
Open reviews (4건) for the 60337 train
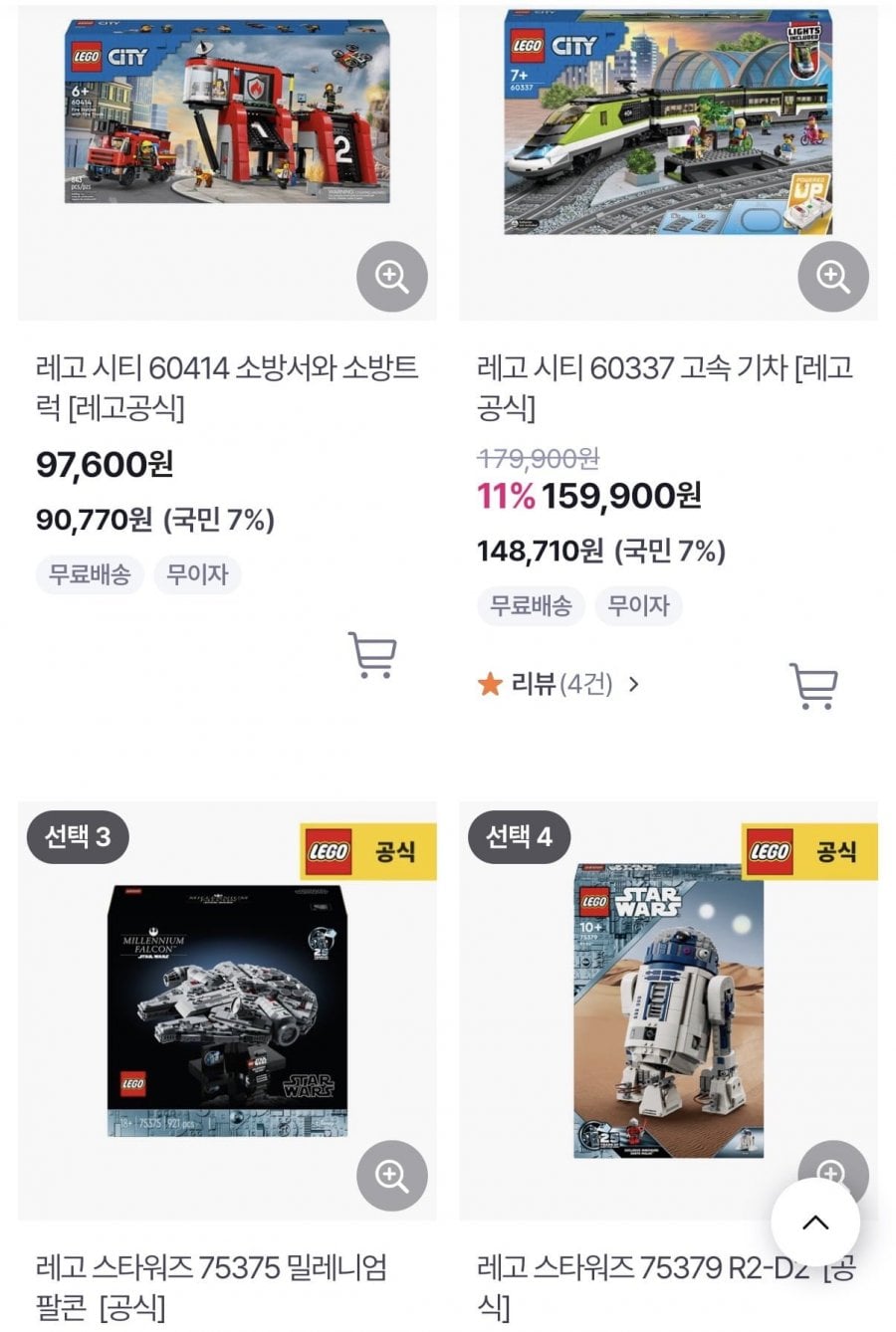[560, 685]
